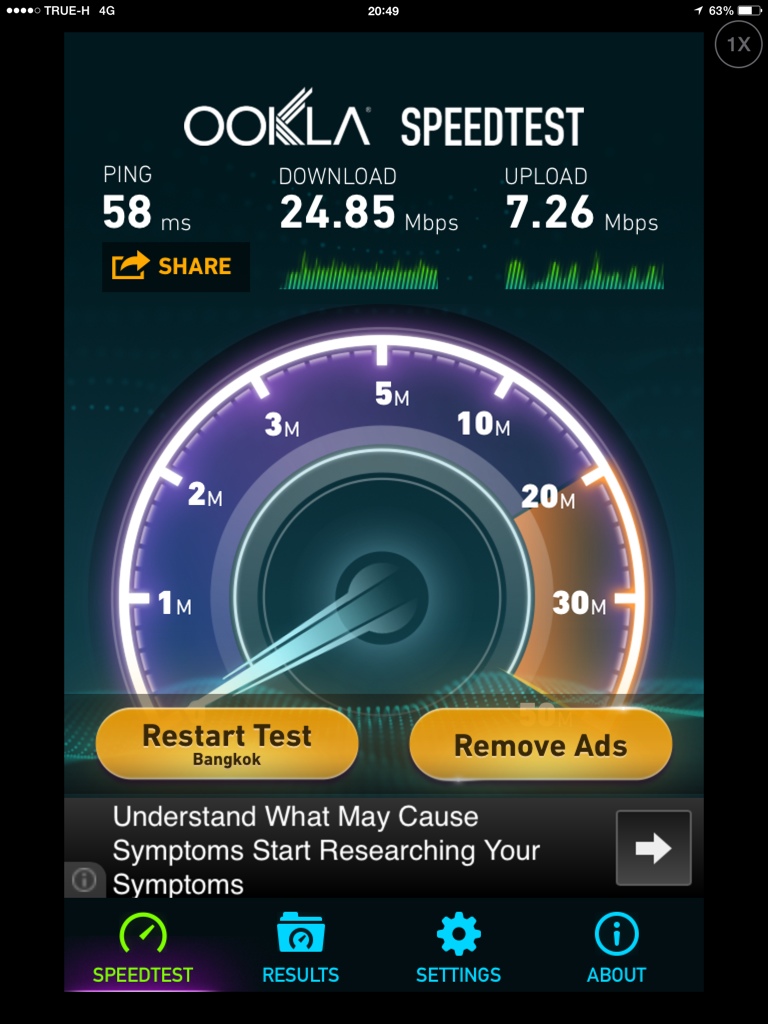Open the ad's arrow button
Viewport: 768px width, 1024px height.
[x=653, y=848]
